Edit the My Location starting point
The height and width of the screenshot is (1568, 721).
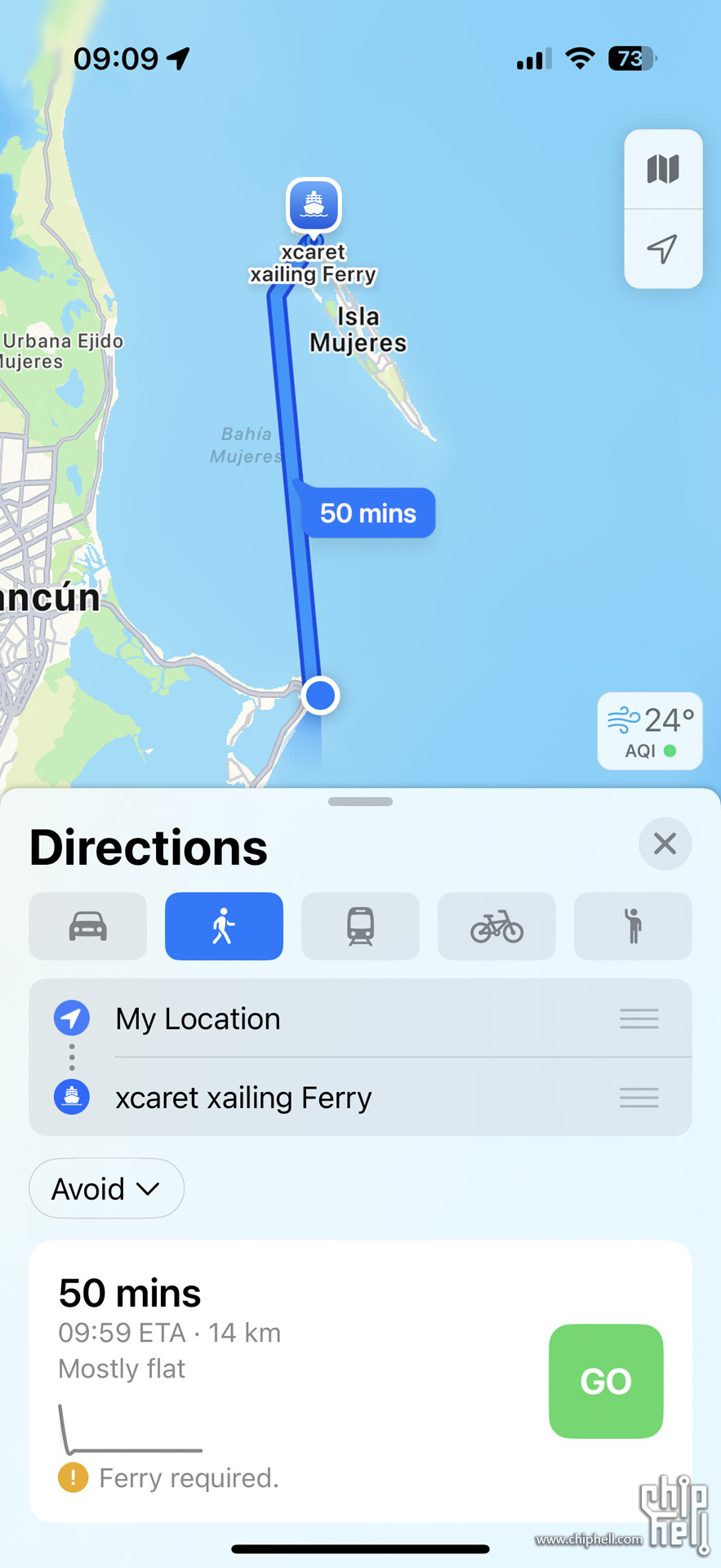coord(198,1018)
